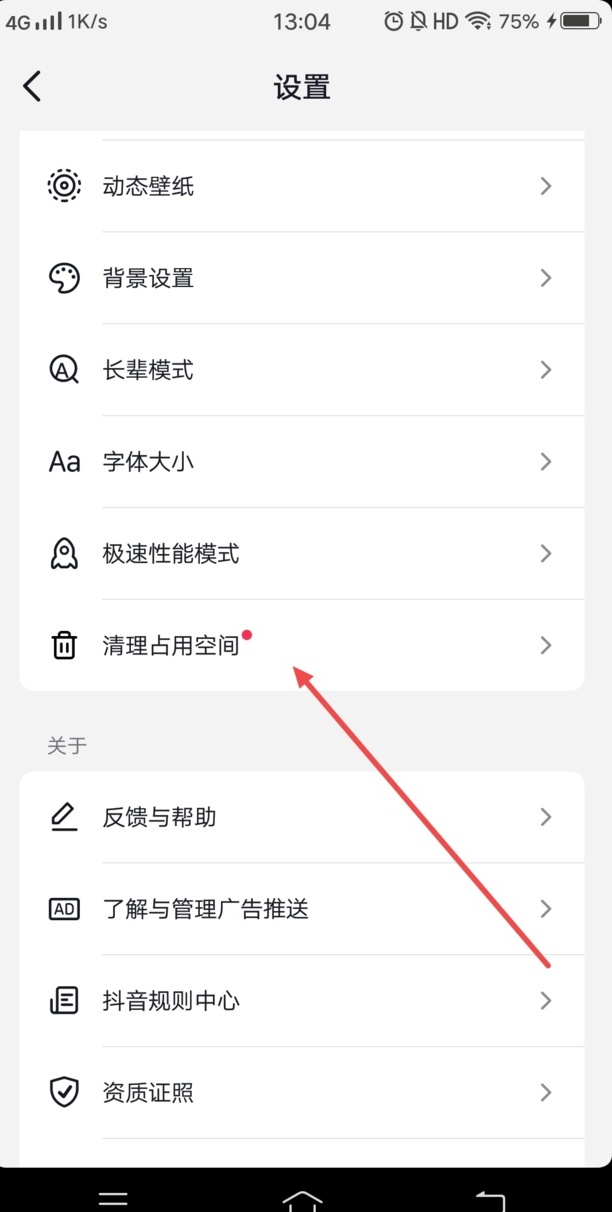Tap 清理占用空间 row
The image size is (612, 1212).
coord(300,646)
